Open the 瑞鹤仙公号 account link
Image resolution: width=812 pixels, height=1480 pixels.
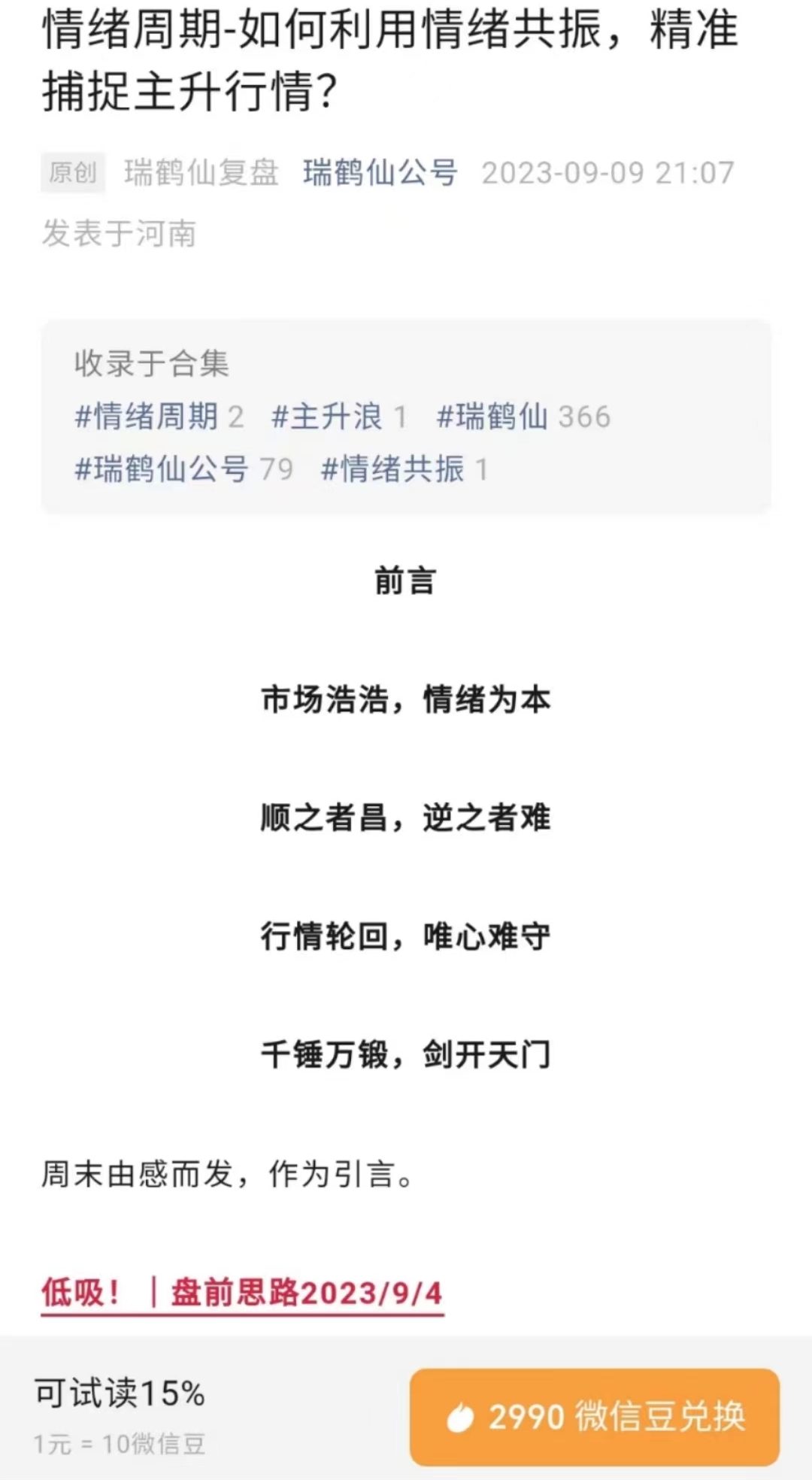380,173
